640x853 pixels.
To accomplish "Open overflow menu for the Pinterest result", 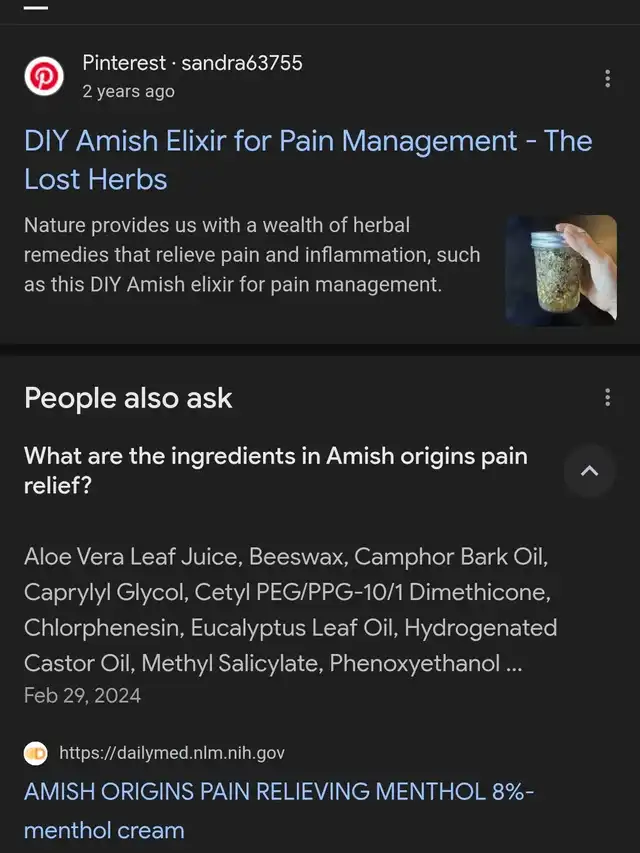I will click(607, 79).
